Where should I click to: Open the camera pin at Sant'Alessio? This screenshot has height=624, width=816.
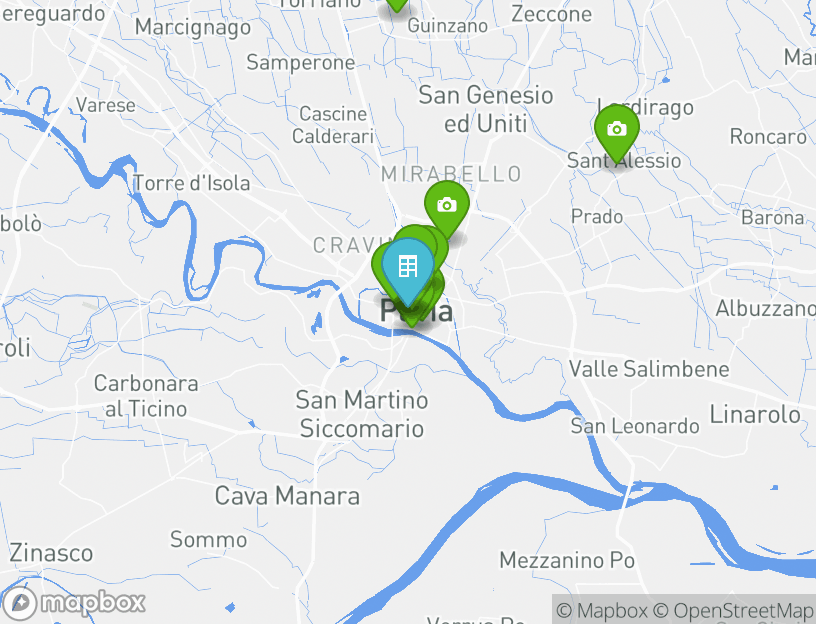(616, 129)
